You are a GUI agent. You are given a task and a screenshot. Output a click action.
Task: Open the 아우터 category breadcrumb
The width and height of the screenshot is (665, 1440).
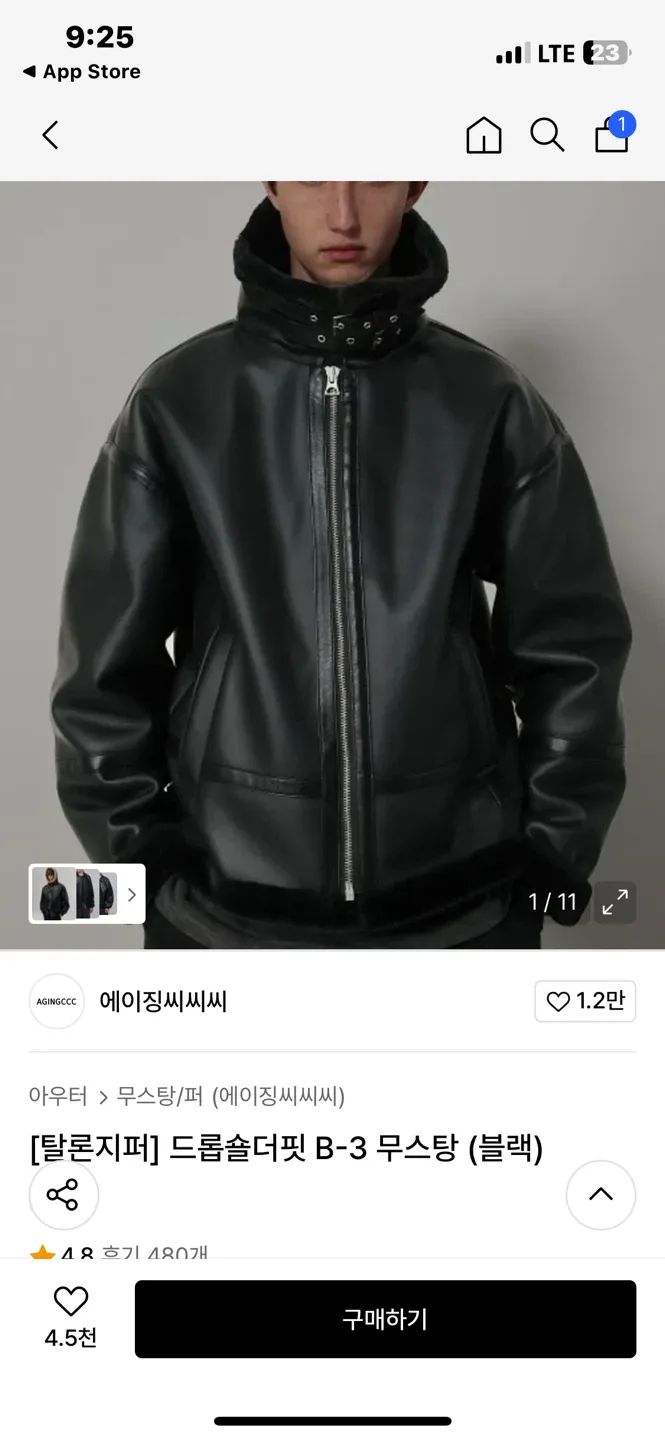[x=58, y=1096]
